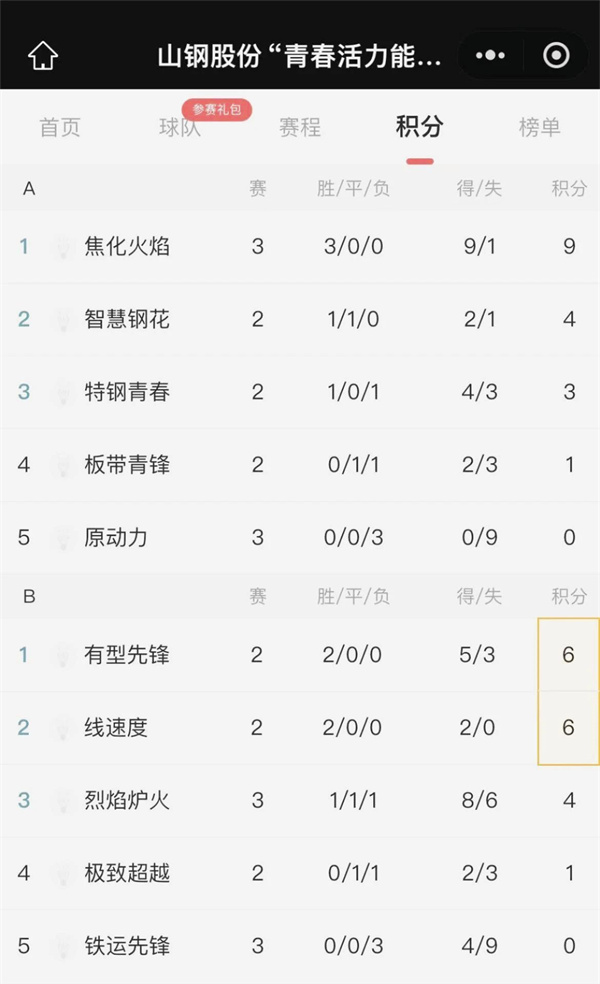
Task: Open the 线速度 team row
Action: pos(116,727)
